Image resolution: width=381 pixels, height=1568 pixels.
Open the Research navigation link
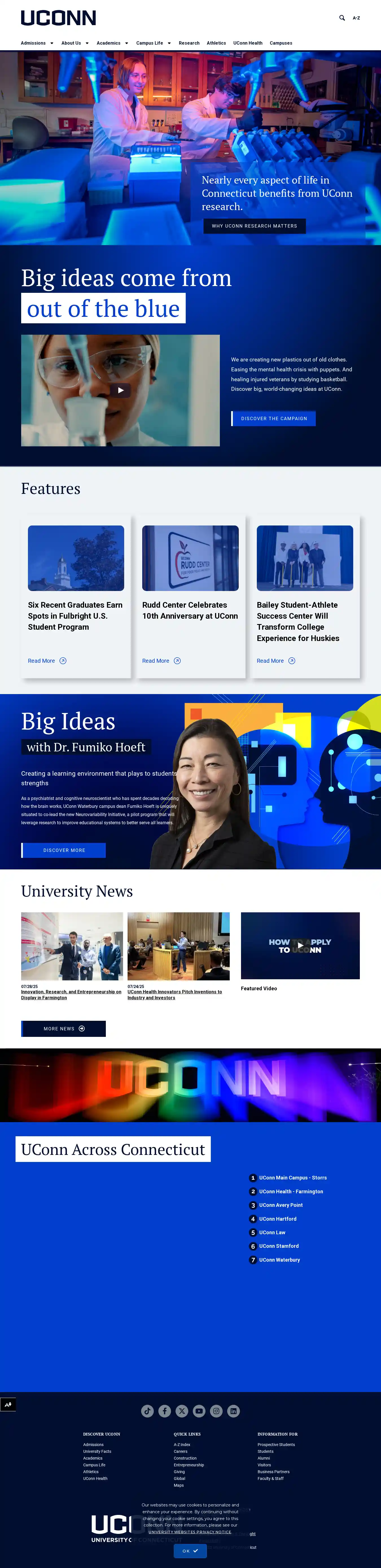pos(189,43)
